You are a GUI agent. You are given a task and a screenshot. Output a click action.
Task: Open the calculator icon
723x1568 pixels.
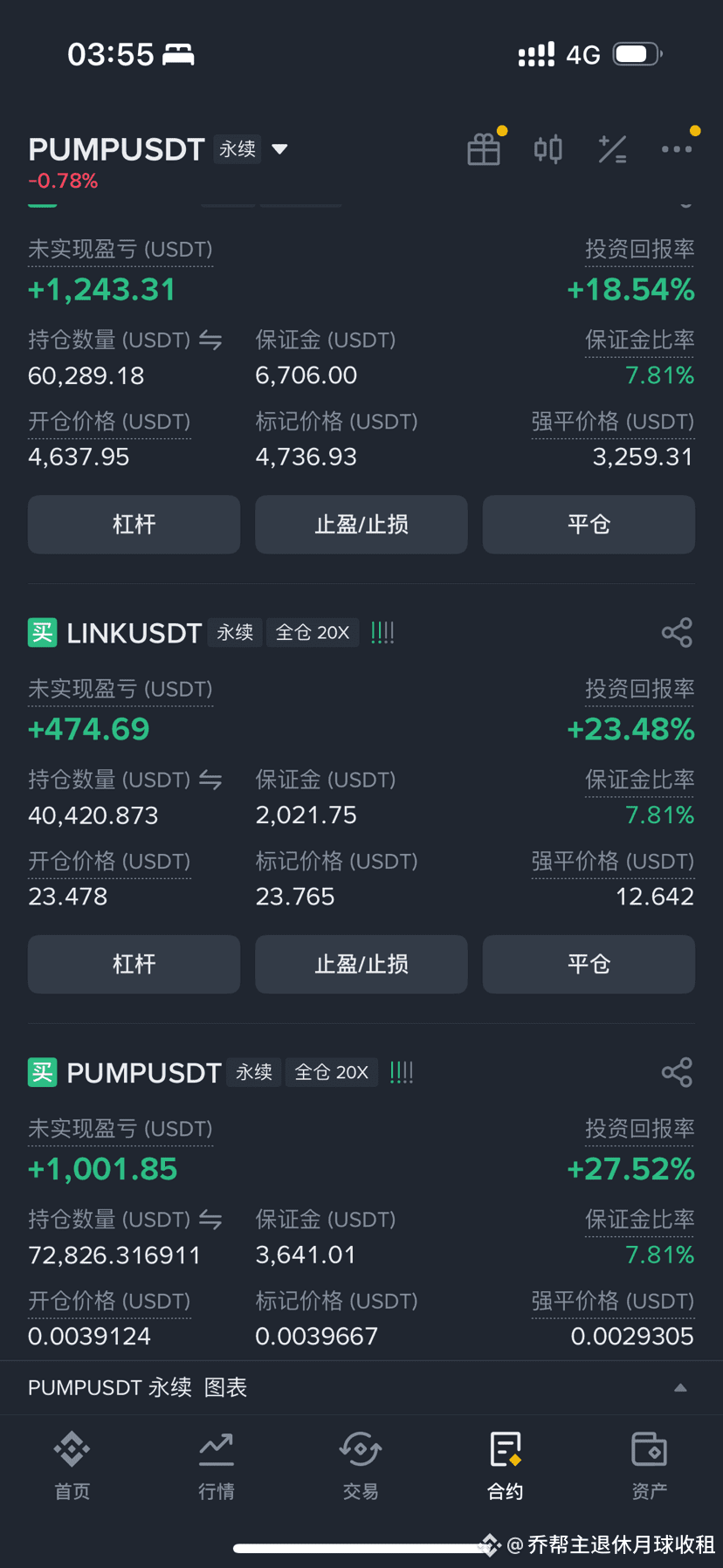point(612,149)
